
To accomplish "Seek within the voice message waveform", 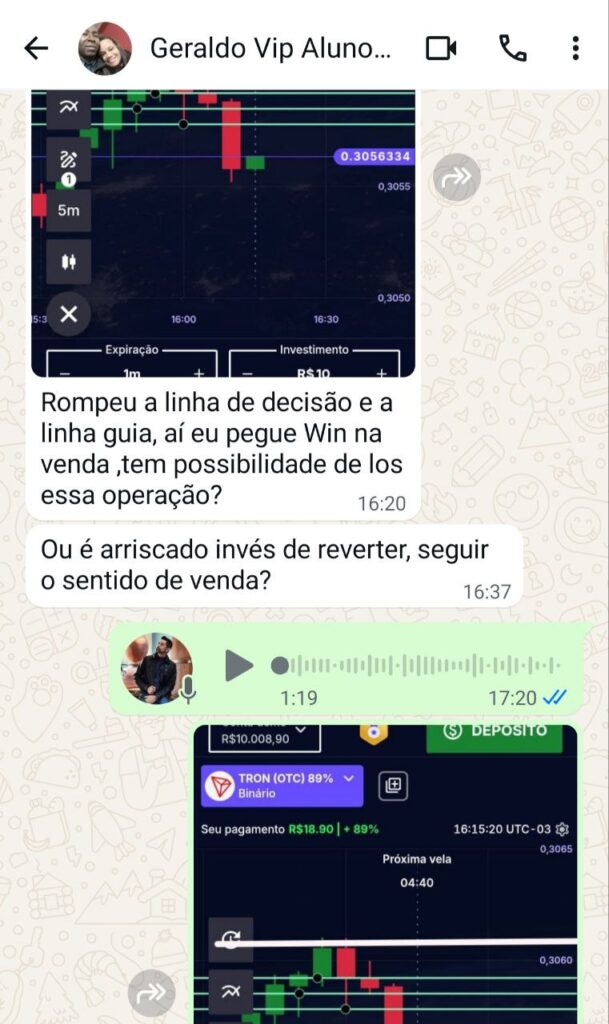I will [420, 665].
